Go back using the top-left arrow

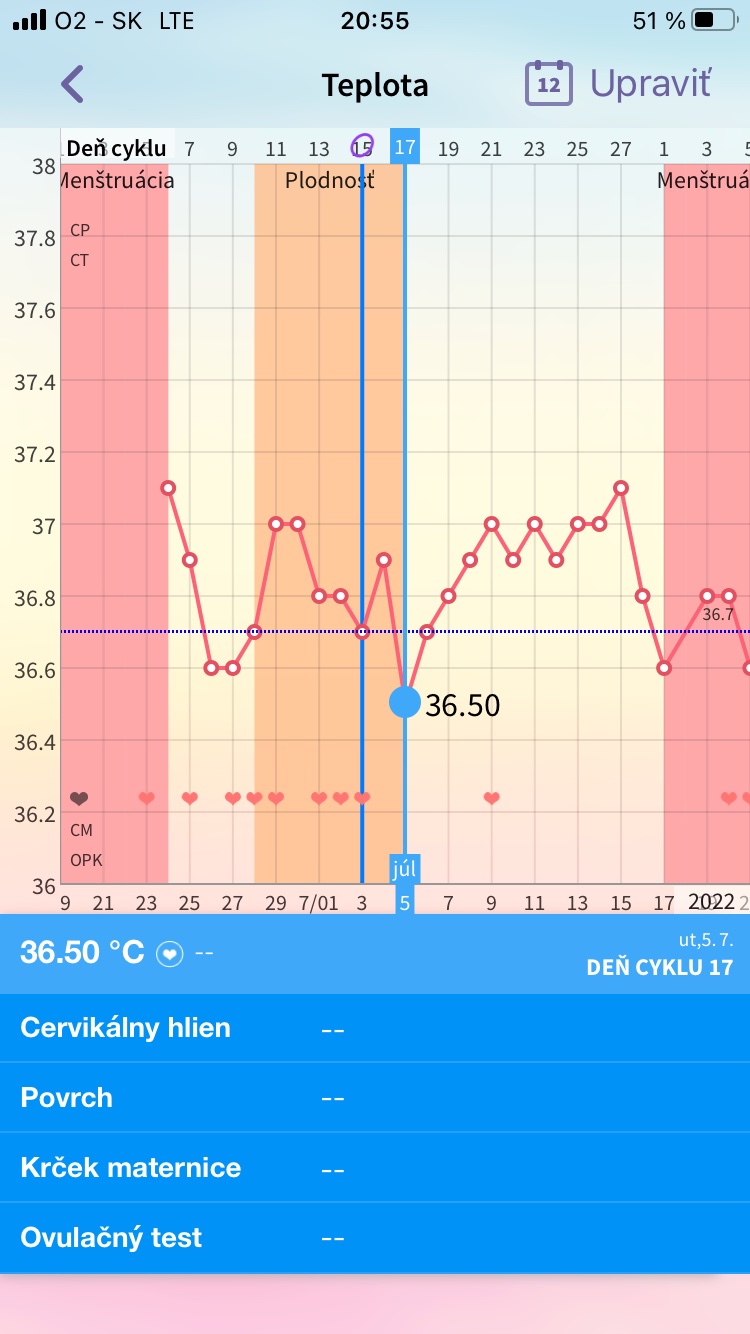point(72,84)
